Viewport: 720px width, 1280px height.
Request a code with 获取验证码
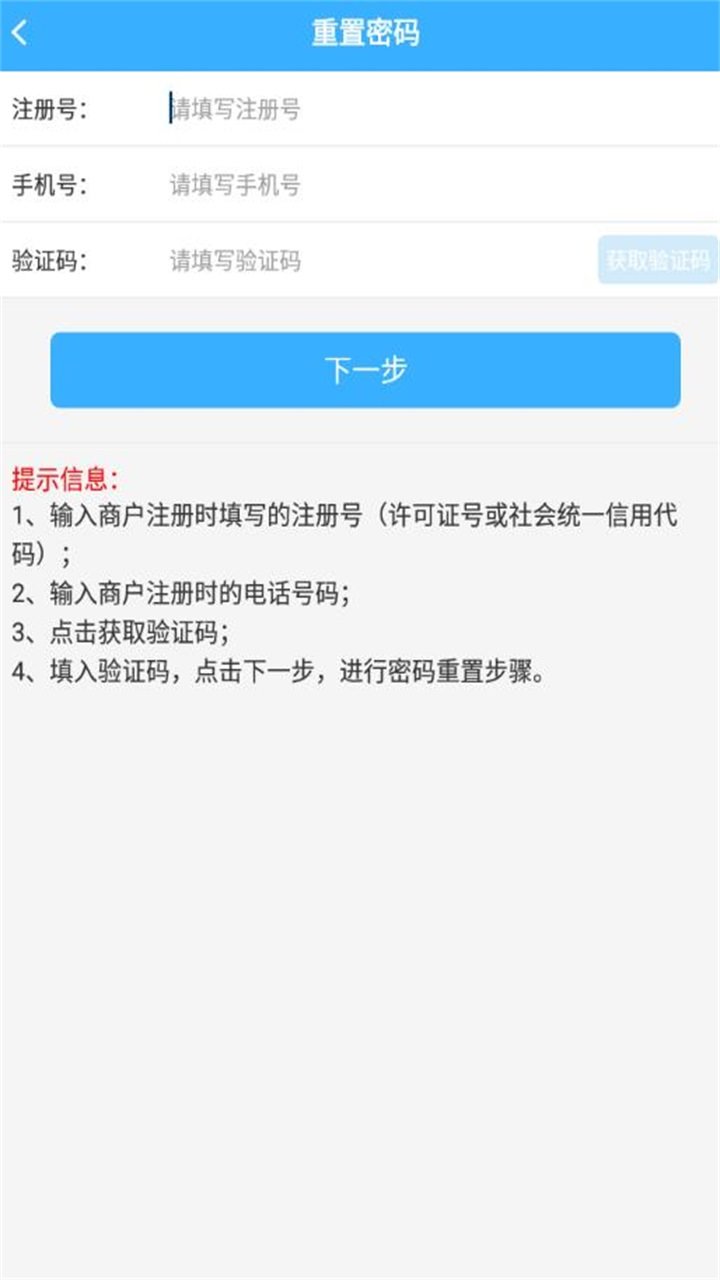point(658,261)
